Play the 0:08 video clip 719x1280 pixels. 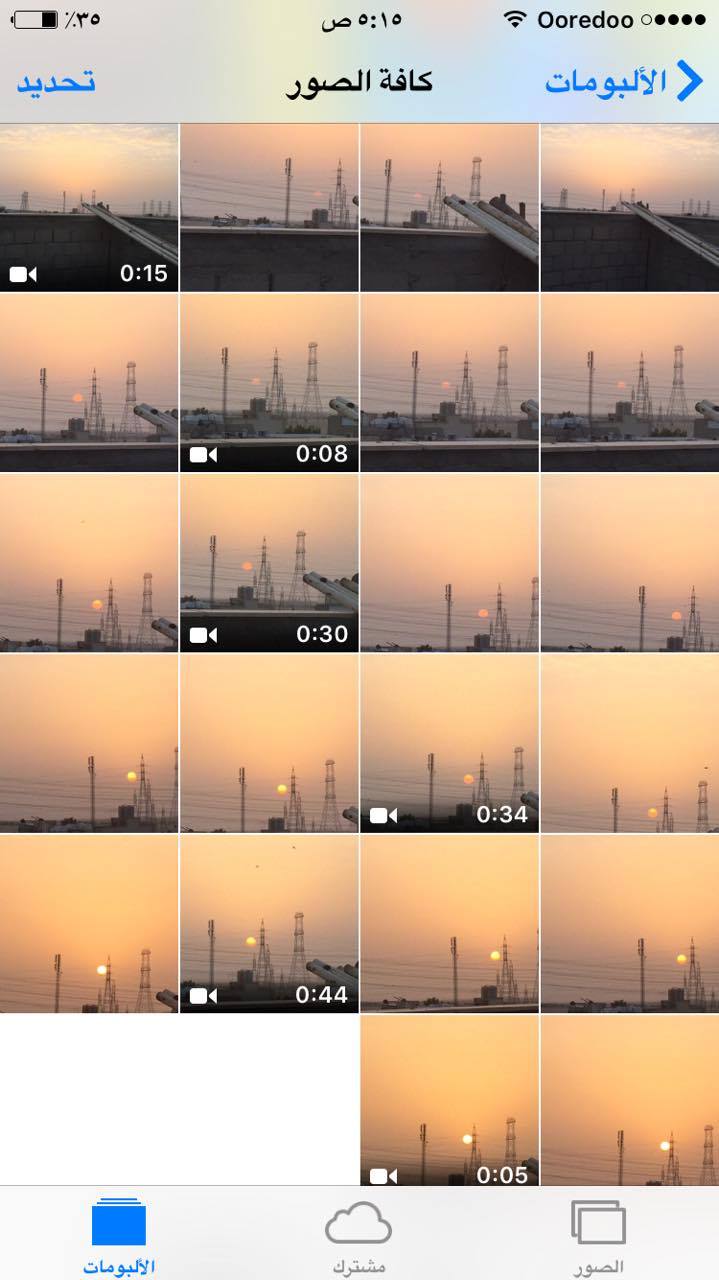click(269, 382)
